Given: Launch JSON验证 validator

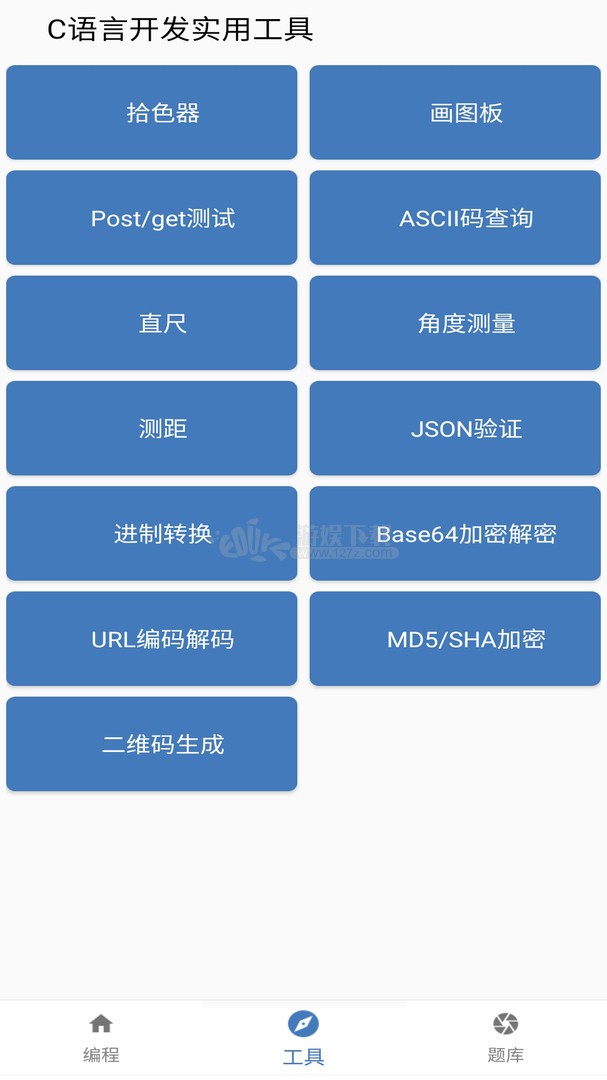Looking at the screenshot, I should point(455,428).
